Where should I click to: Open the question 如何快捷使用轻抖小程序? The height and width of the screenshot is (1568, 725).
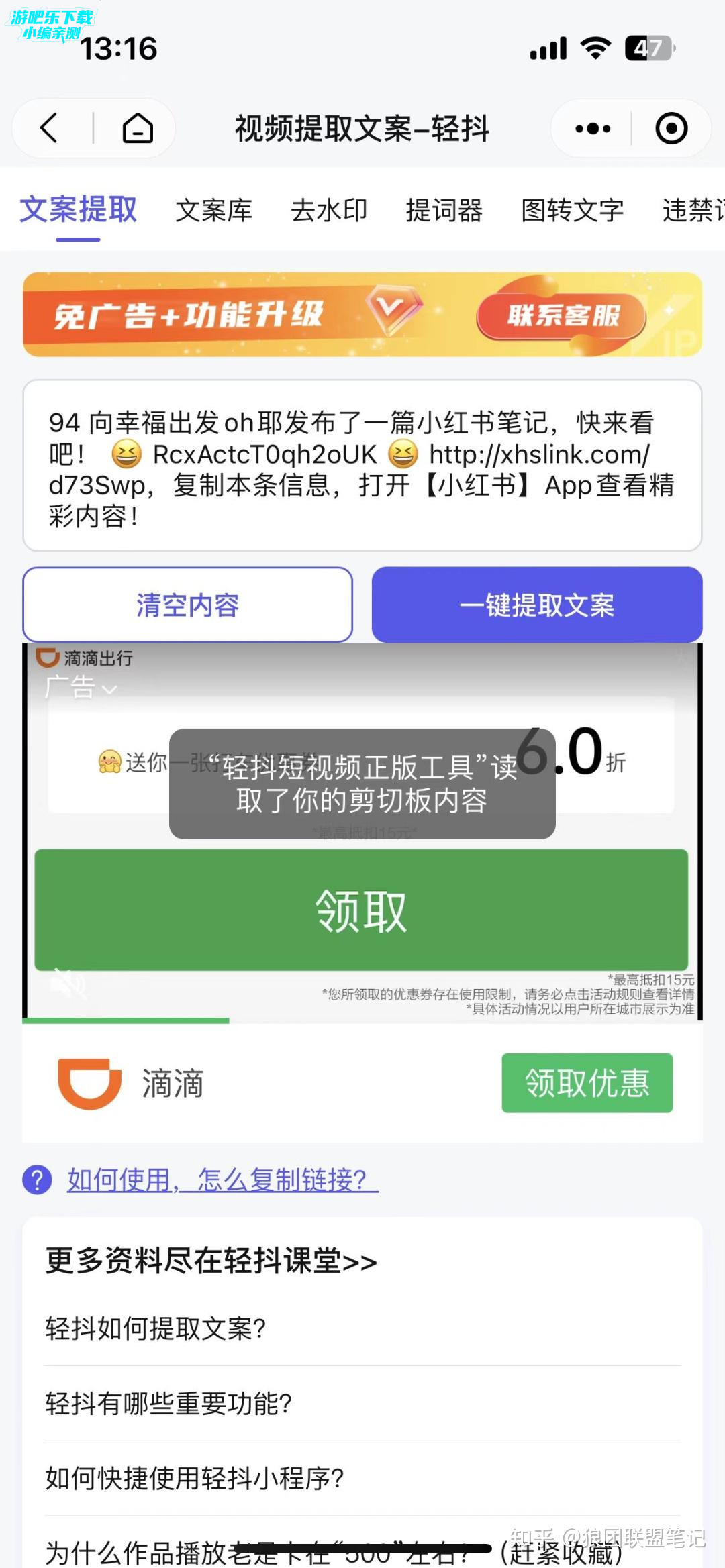pos(195,1478)
